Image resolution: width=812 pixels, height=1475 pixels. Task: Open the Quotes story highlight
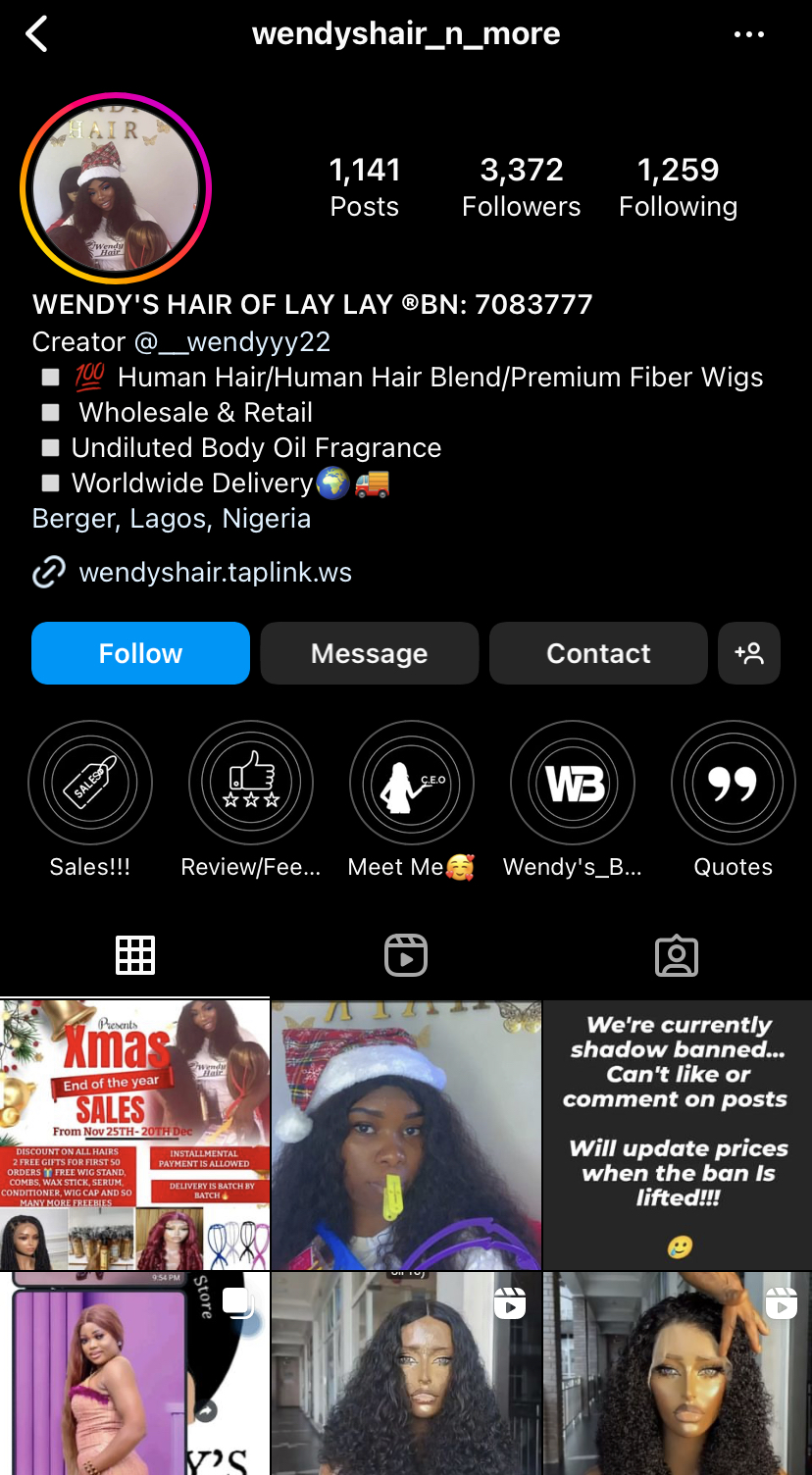[x=733, y=782]
